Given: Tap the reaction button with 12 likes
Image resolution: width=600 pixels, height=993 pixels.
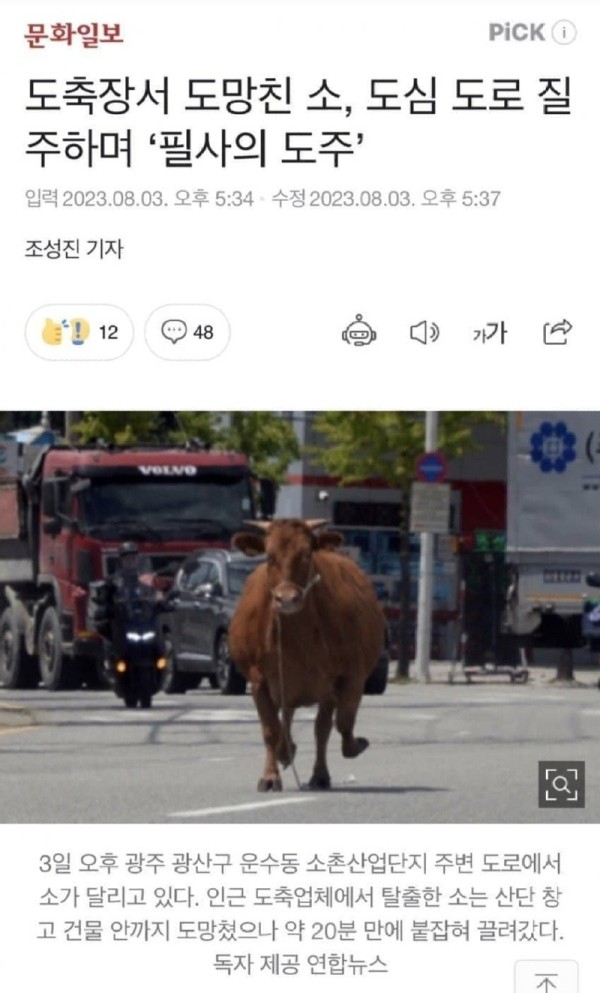Looking at the screenshot, I should tap(80, 332).
